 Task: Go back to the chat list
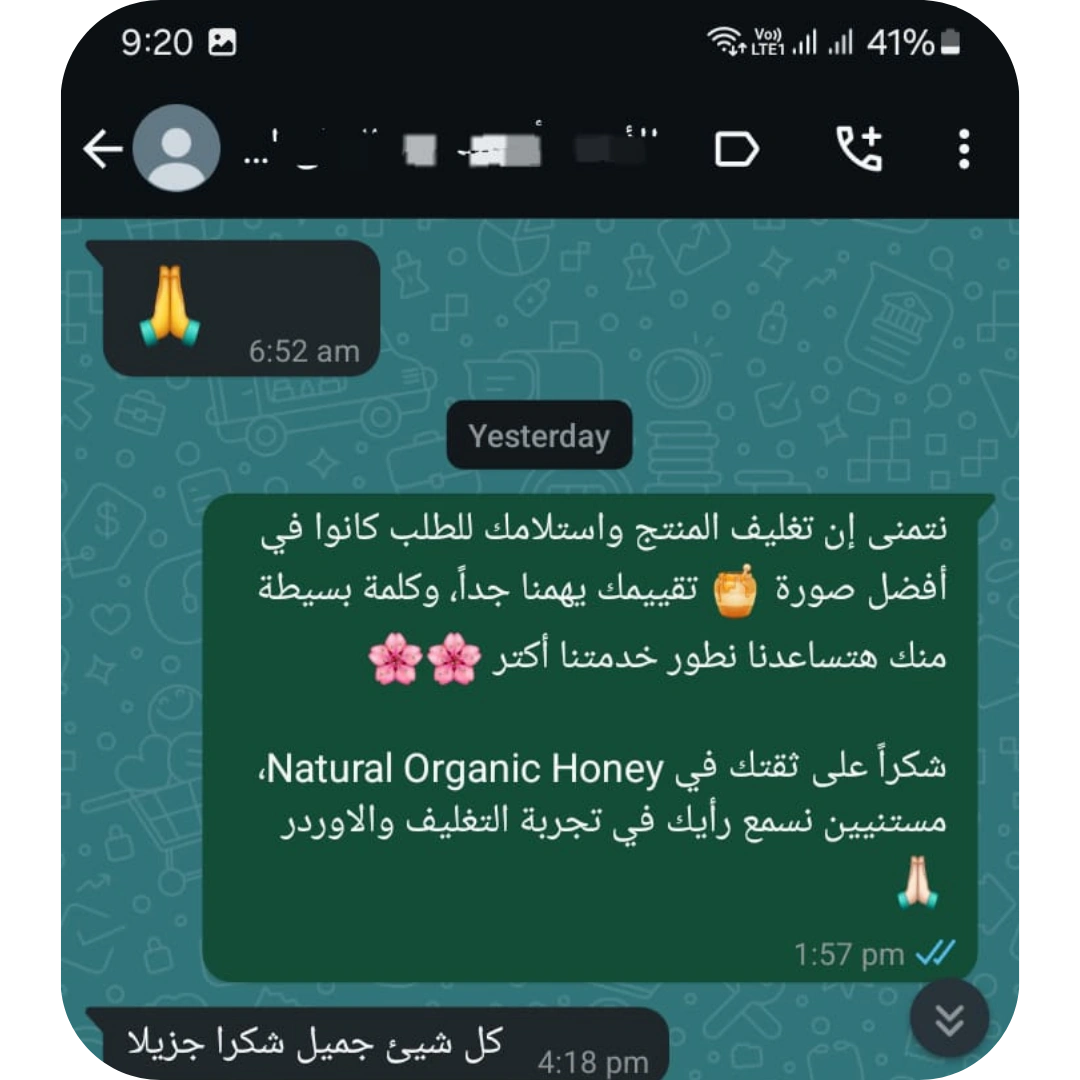point(102,150)
